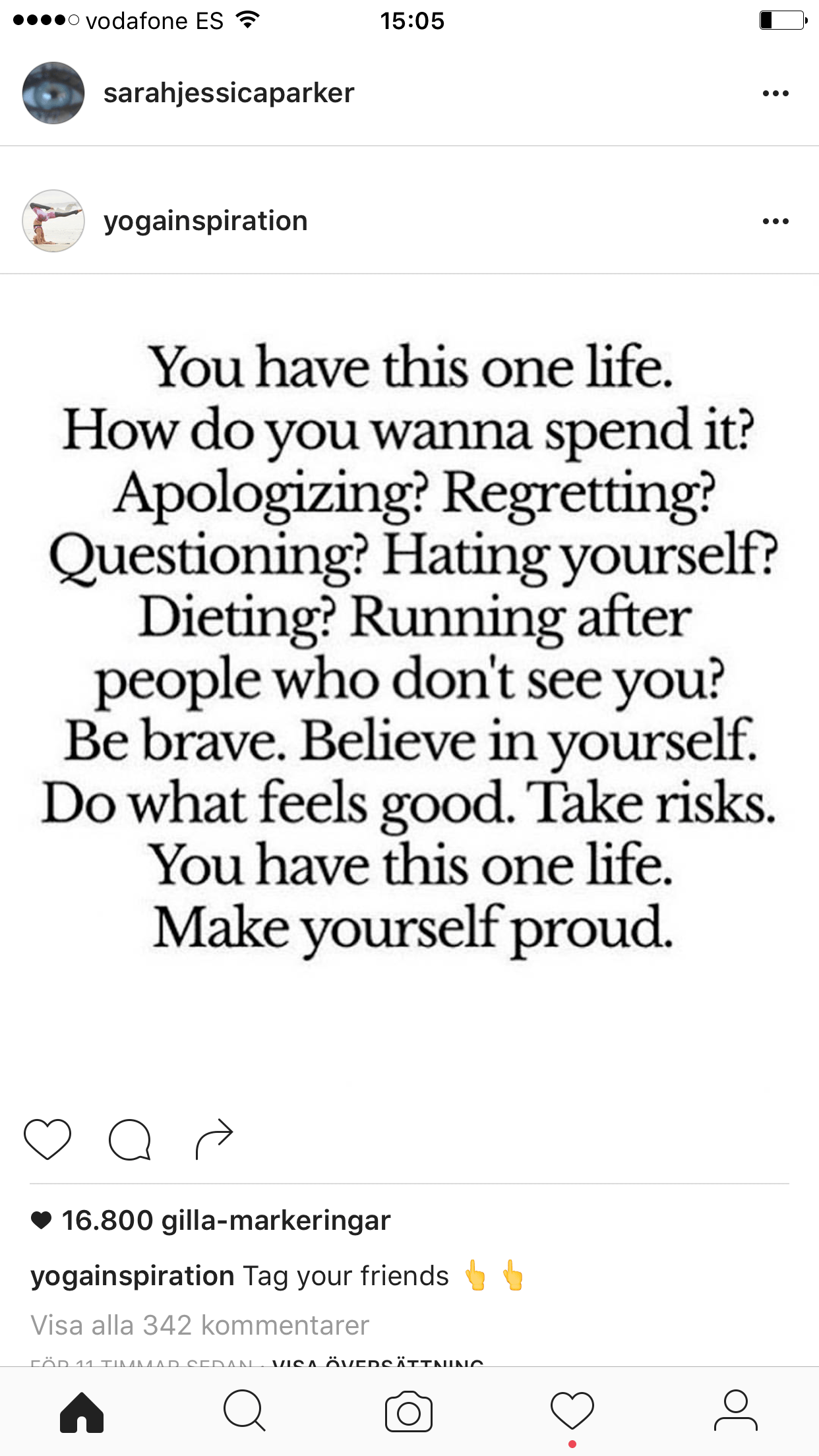Screen dimensions: 819x1456
Task: Open the options menu for yogainspiration's post
Action: [775, 221]
